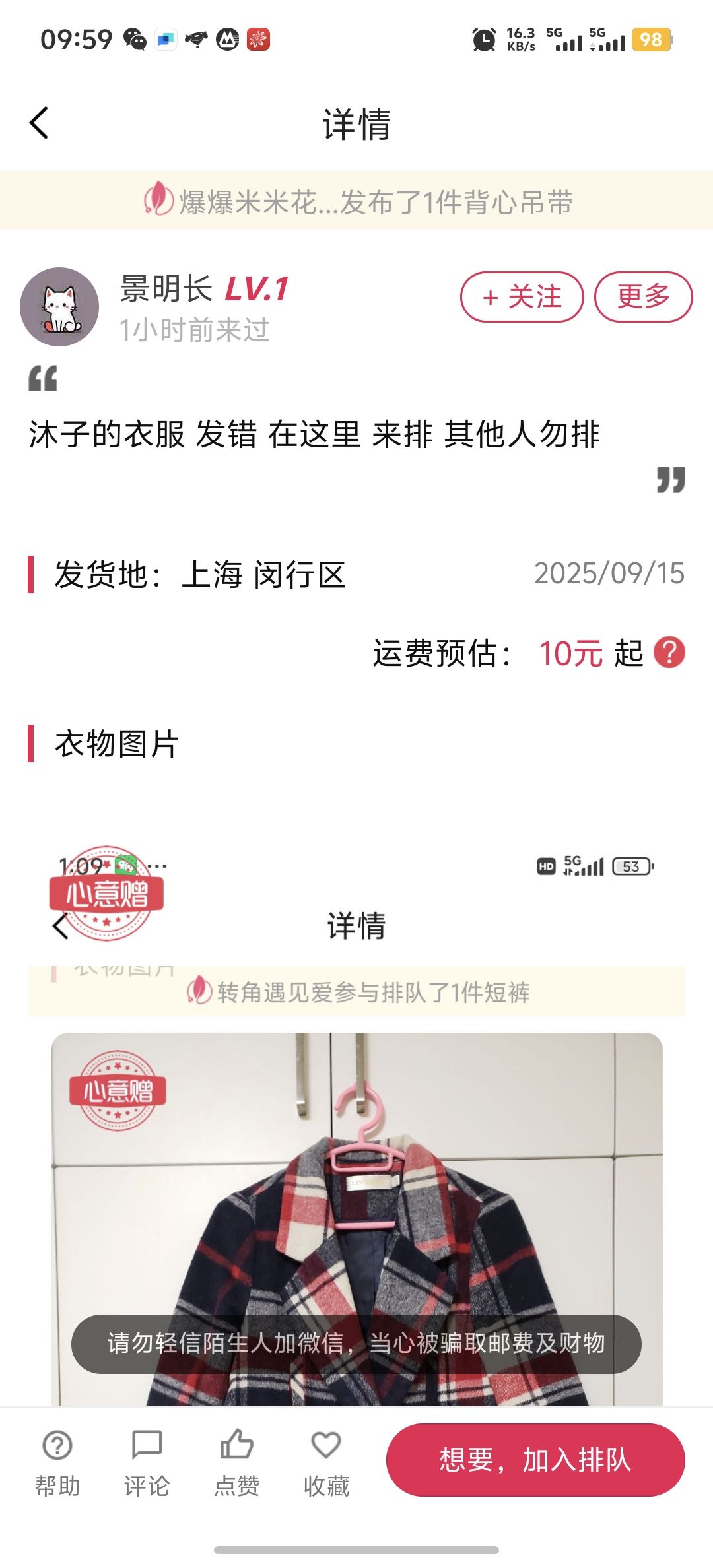Open the 更多 options
The width and height of the screenshot is (713, 1568).
click(643, 297)
